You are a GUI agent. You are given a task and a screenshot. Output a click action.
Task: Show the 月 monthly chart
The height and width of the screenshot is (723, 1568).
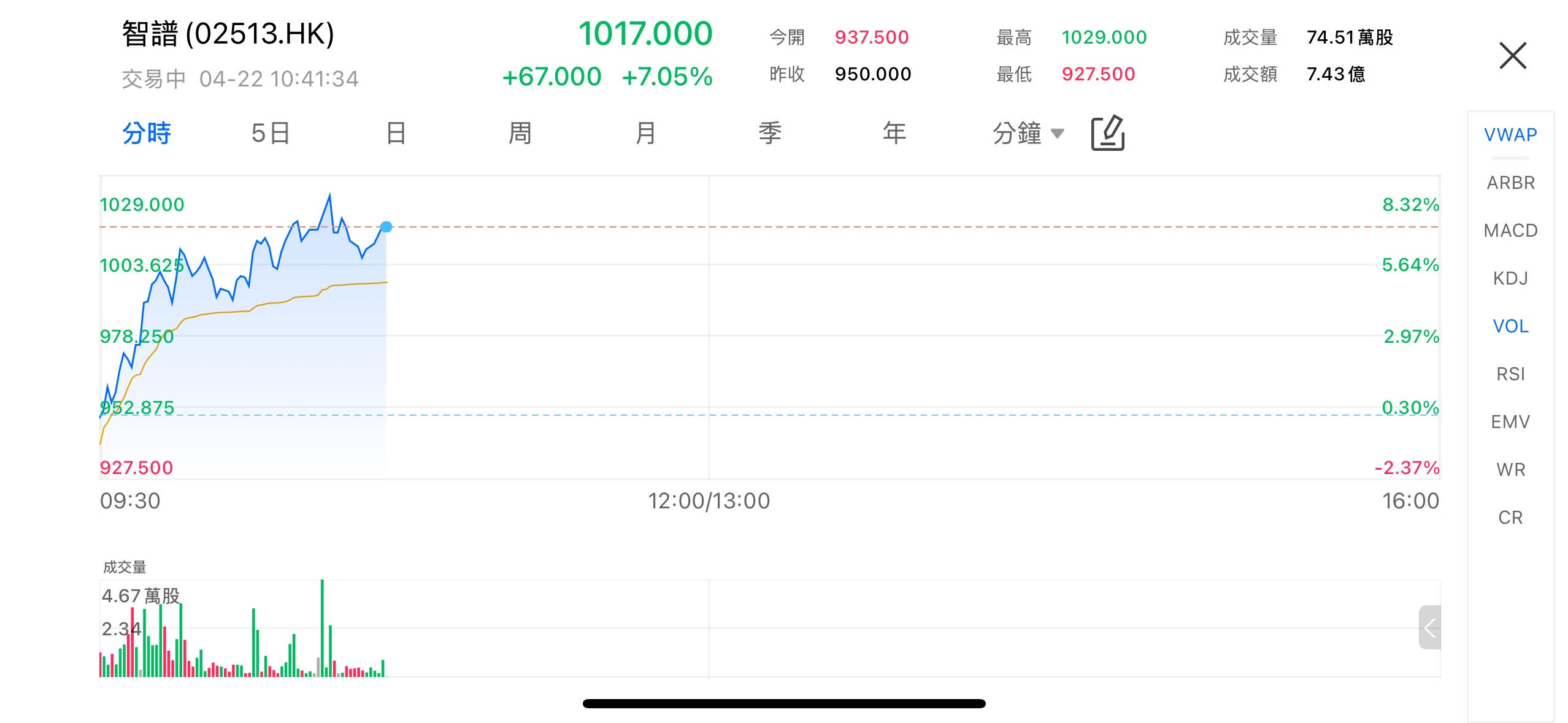click(645, 133)
